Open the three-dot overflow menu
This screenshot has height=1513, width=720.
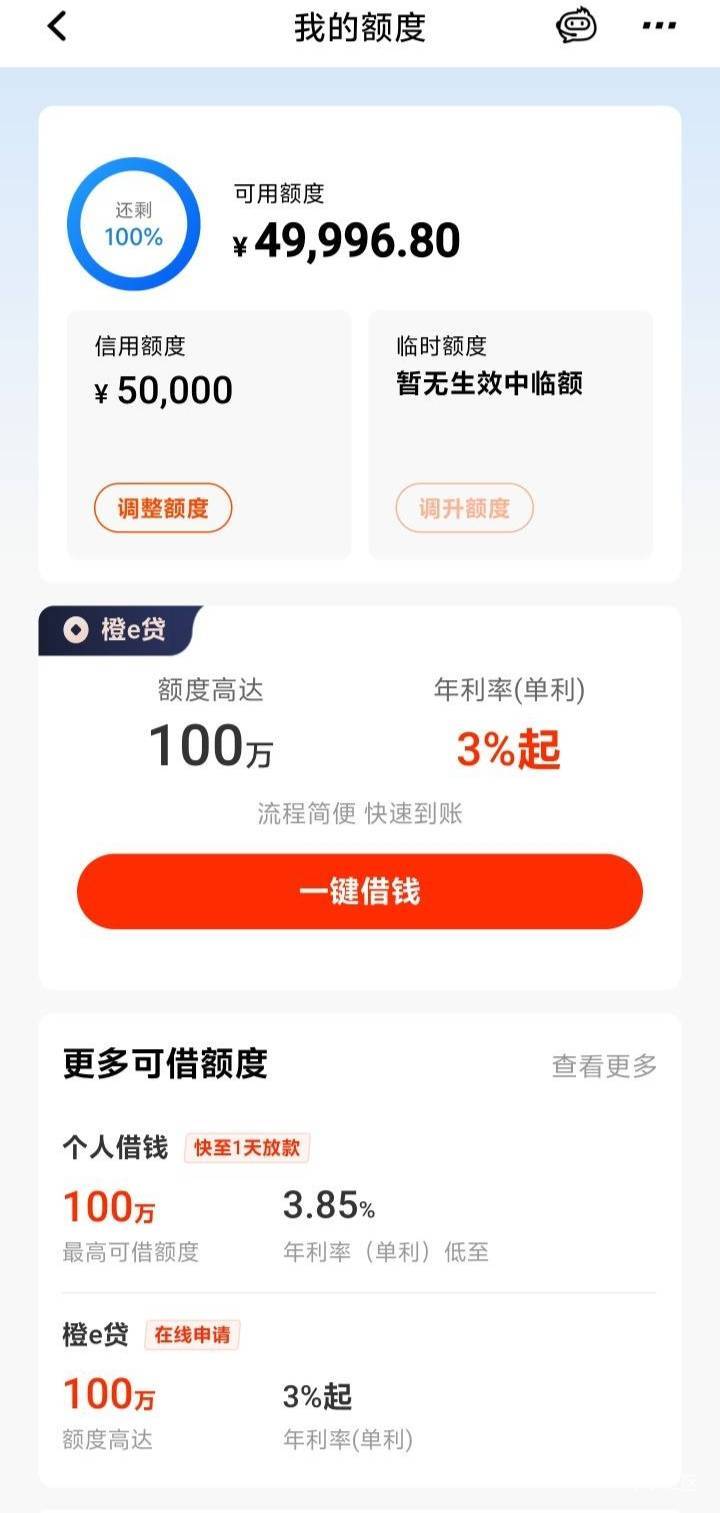click(659, 27)
